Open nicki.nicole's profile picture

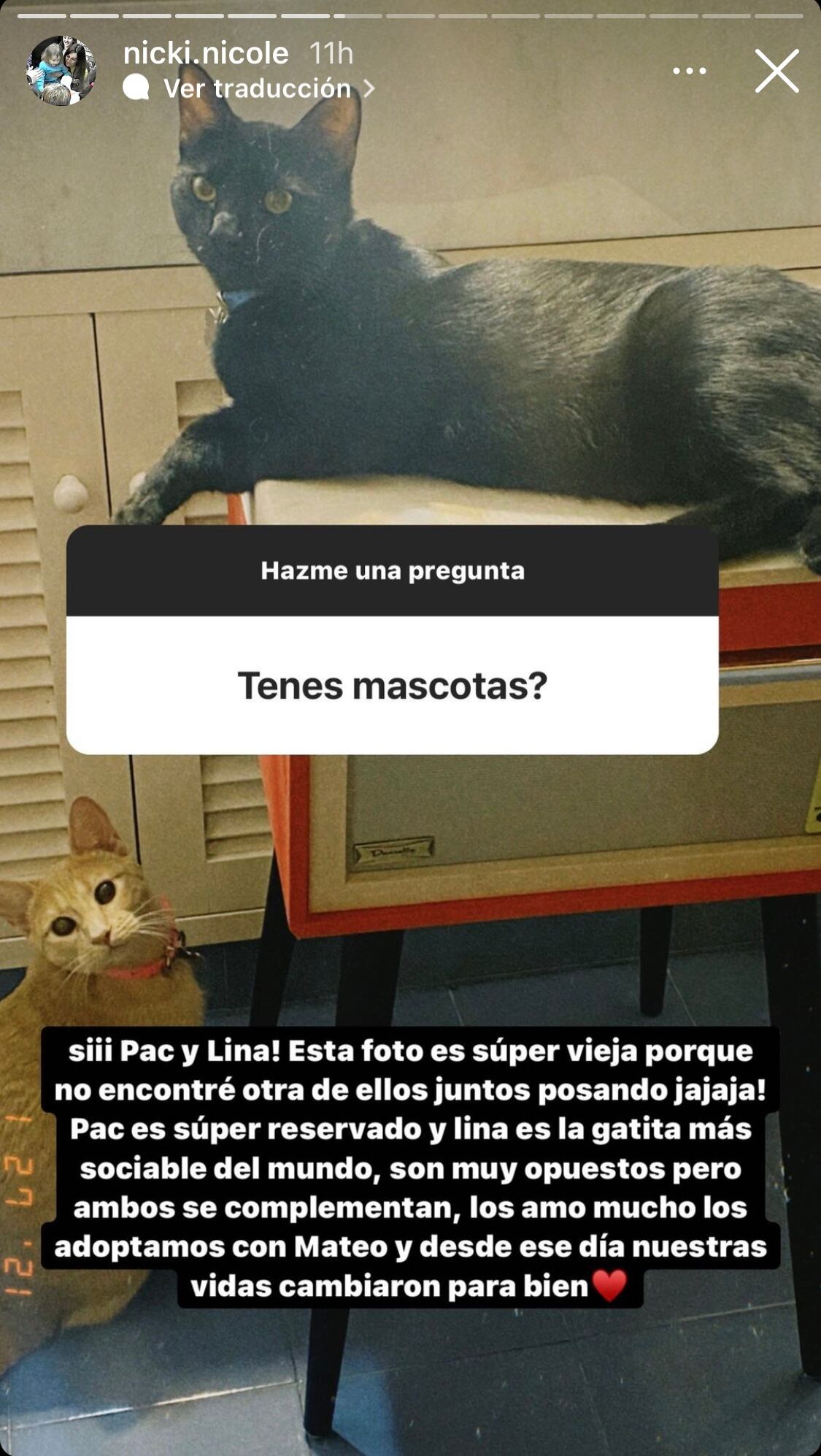61,71
